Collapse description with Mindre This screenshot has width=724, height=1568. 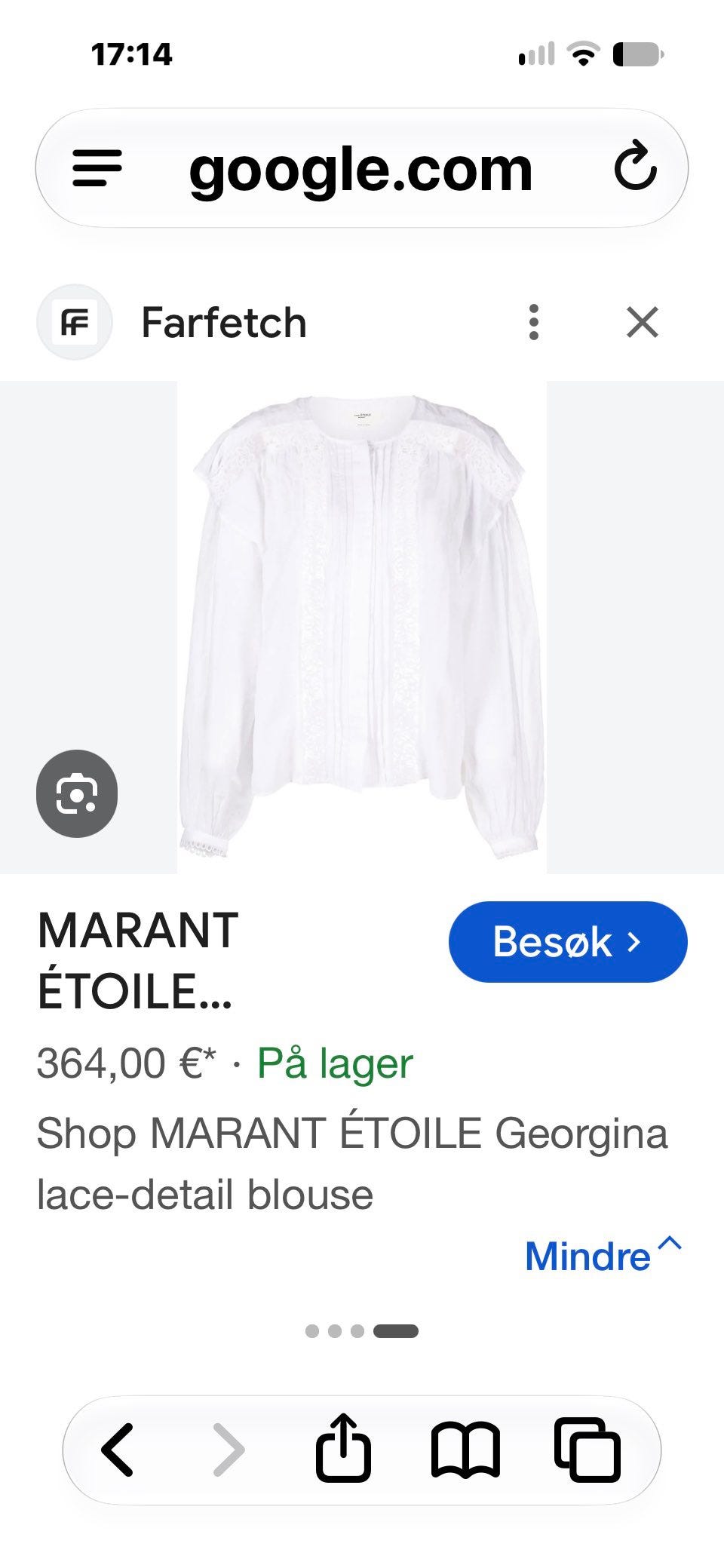pos(603,1256)
